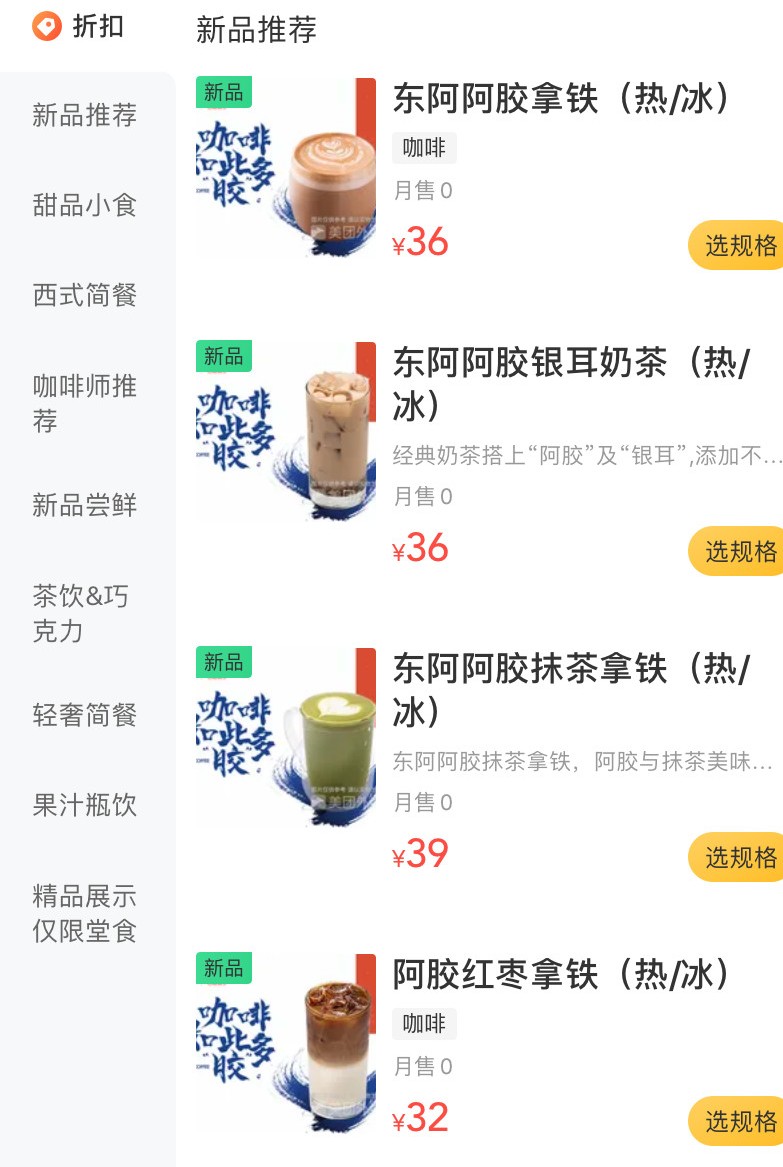This screenshot has width=783, height=1167.
Task: Select the 新品推荐 category
Action: pyautogui.click(x=84, y=115)
